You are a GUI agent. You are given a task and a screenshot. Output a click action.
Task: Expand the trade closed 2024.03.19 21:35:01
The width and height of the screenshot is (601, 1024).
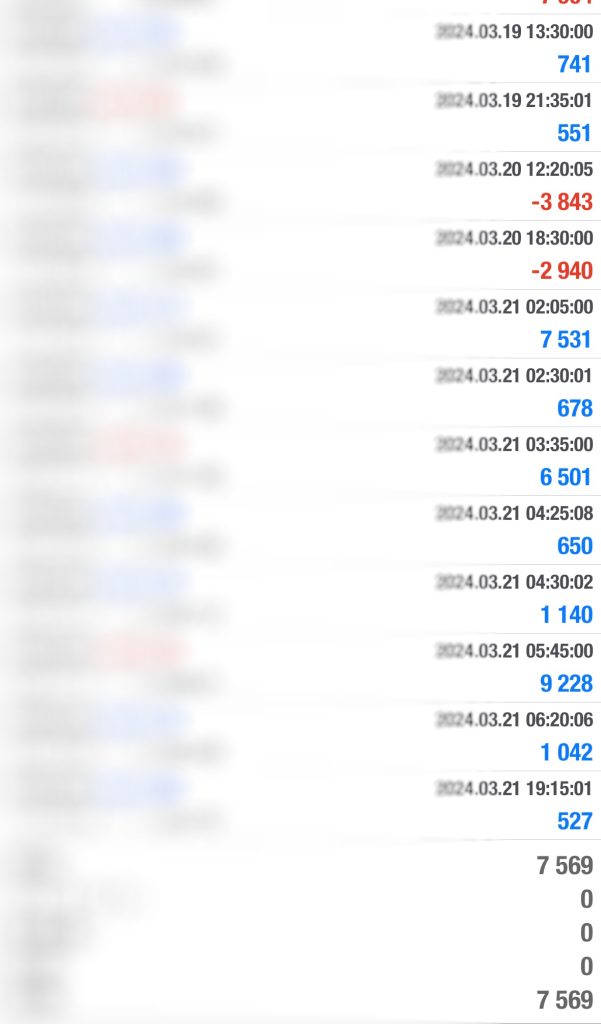point(300,117)
